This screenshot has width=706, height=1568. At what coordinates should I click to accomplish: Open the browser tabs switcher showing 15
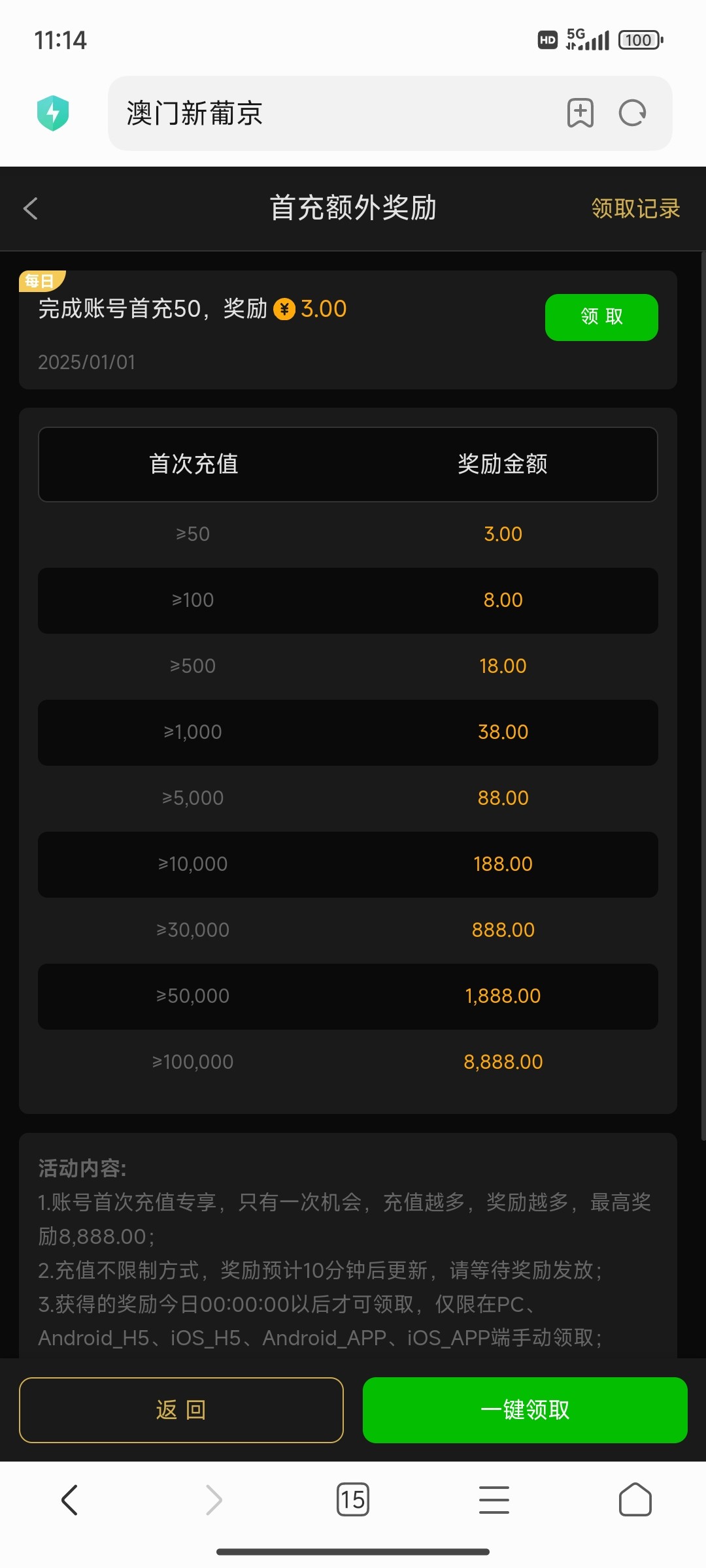pyautogui.click(x=352, y=1499)
